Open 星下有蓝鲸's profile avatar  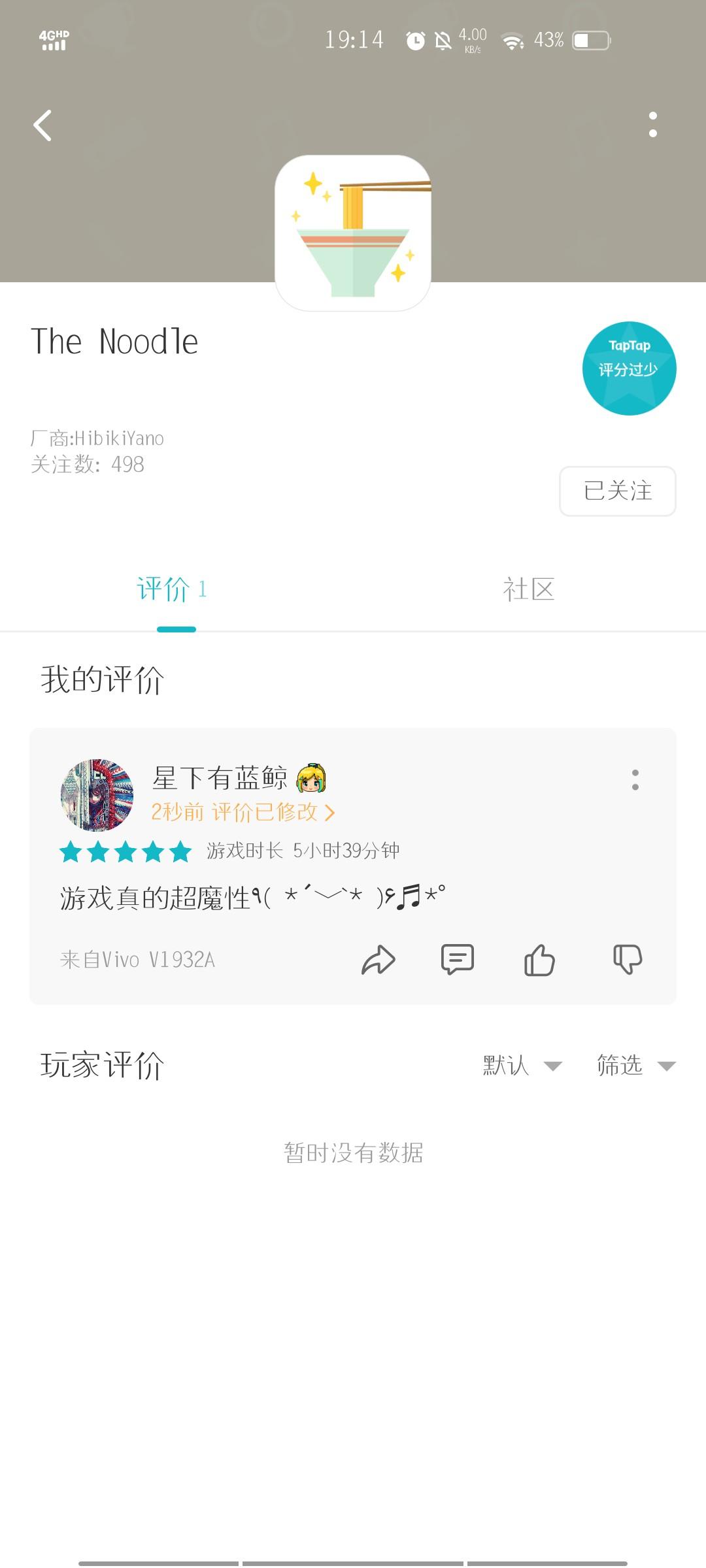[x=97, y=794]
